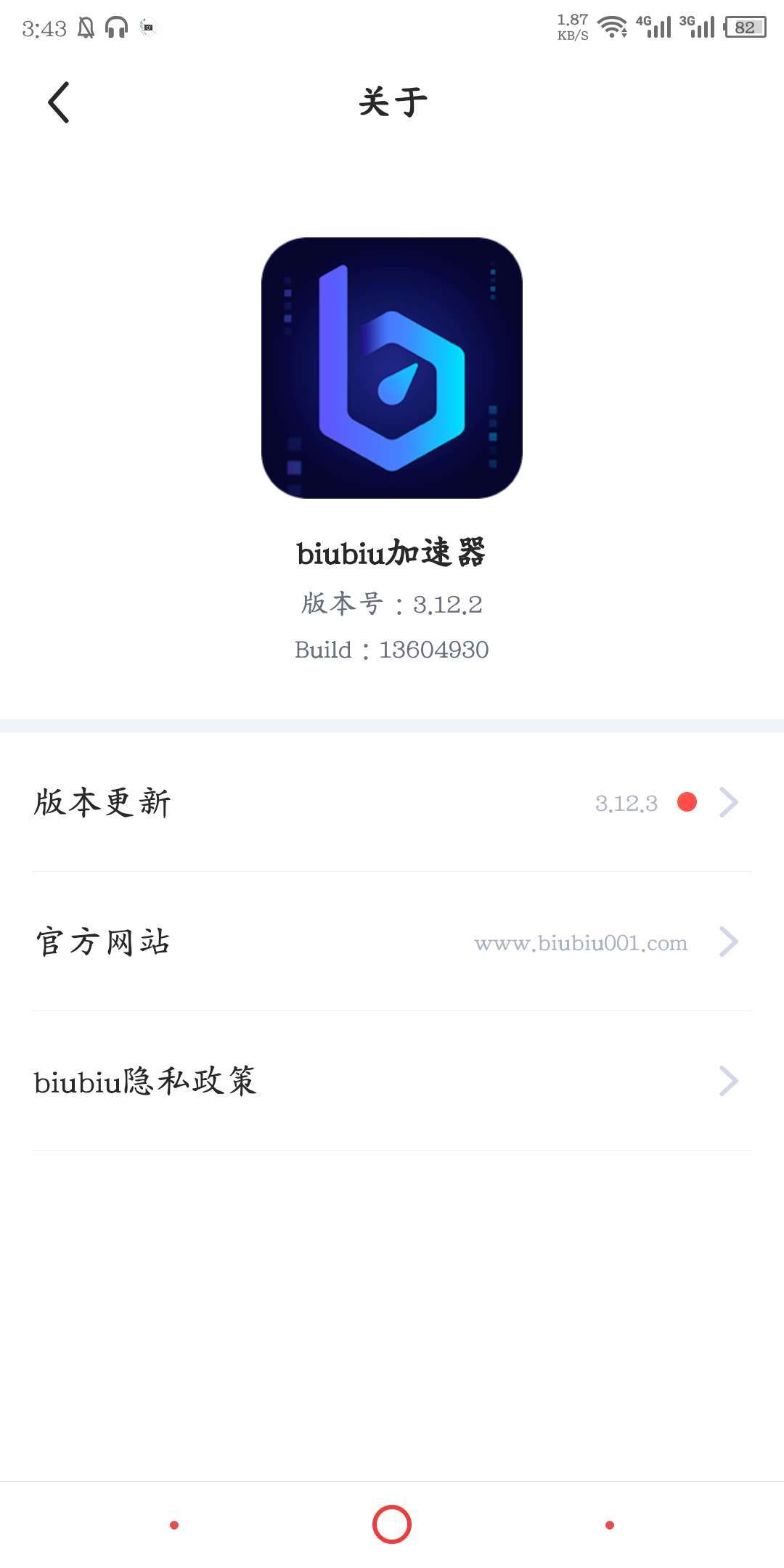View the biubiu隐私政策 page

[x=392, y=1081]
